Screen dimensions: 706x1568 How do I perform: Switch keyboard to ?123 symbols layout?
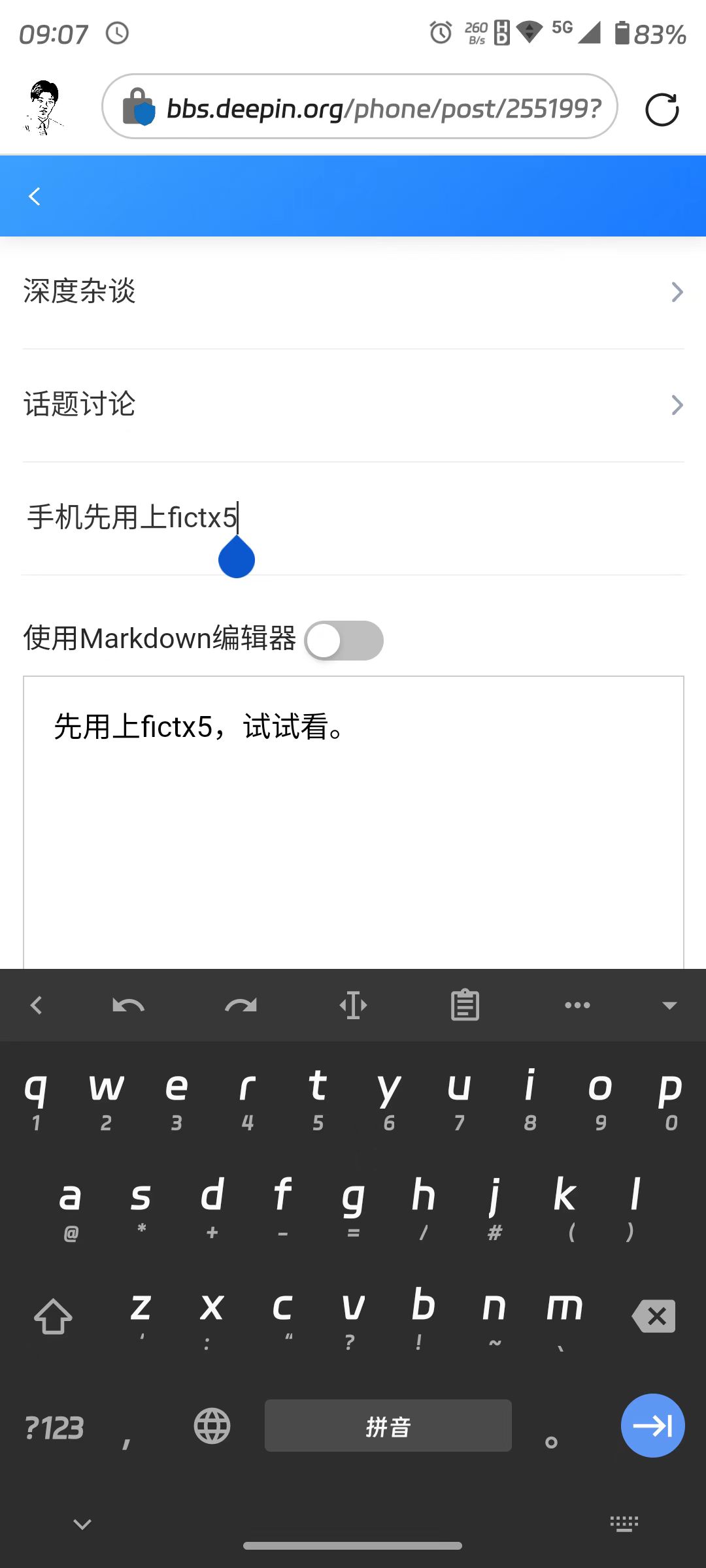[54, 1428]
